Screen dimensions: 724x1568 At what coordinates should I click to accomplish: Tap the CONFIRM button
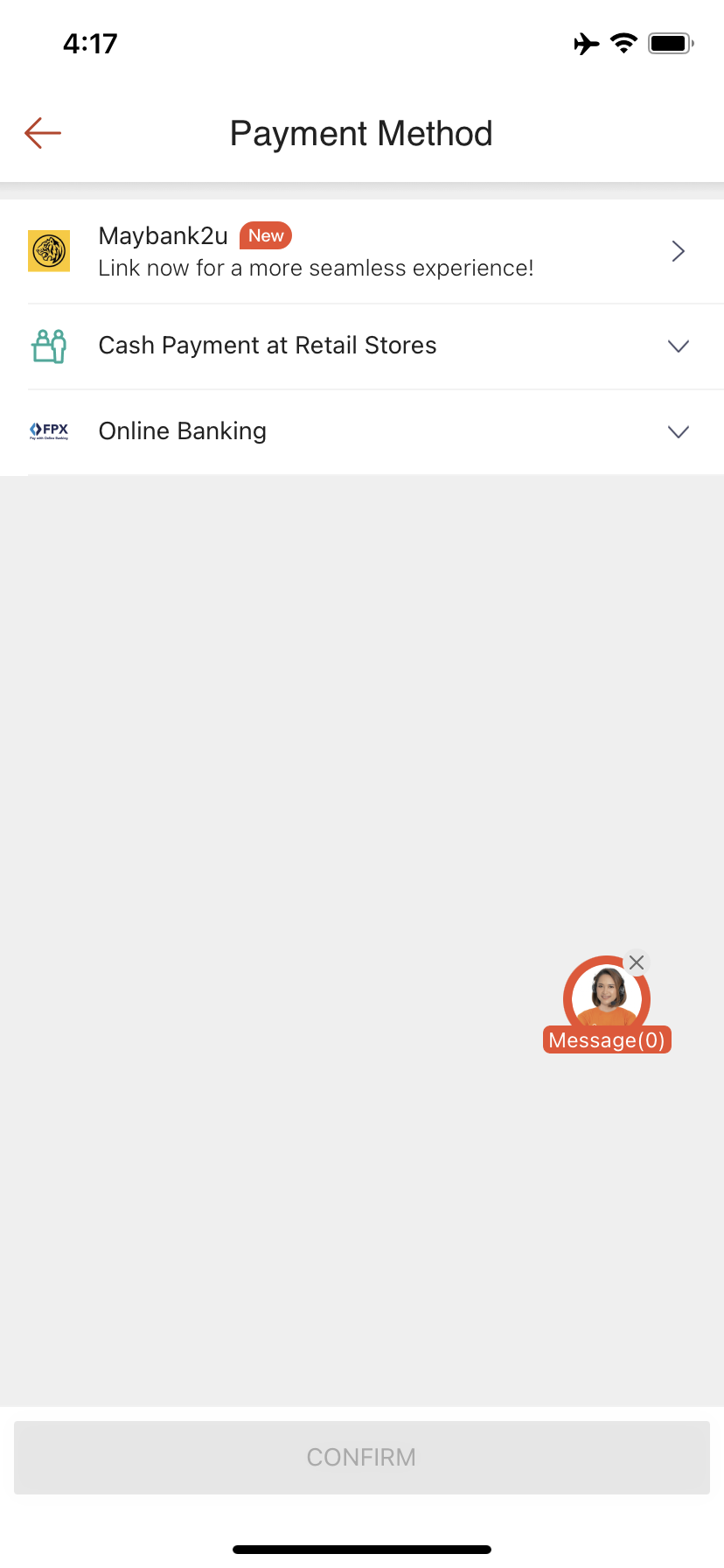pos(362,1458)
